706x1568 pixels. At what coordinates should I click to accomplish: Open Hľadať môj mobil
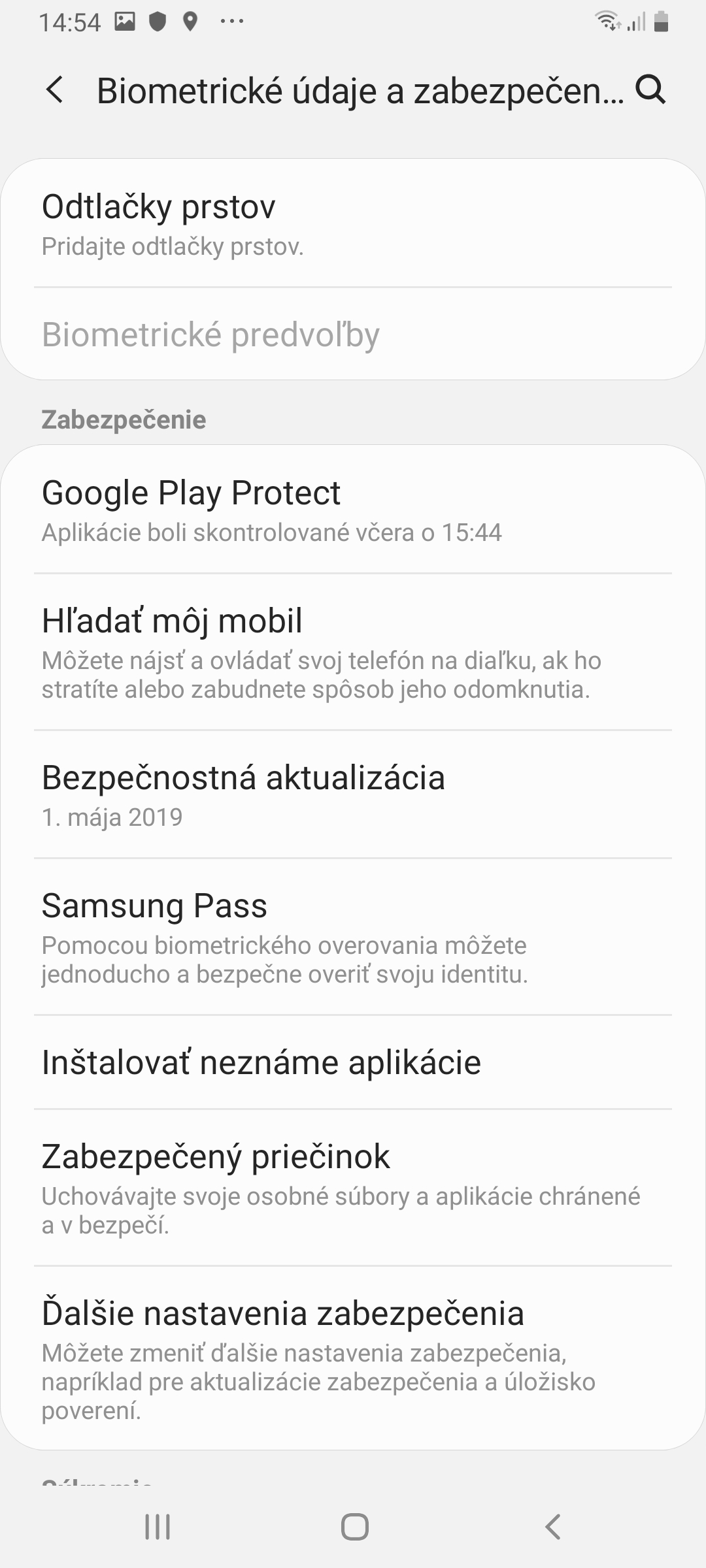pyautogui.click(x=353, y=652)
